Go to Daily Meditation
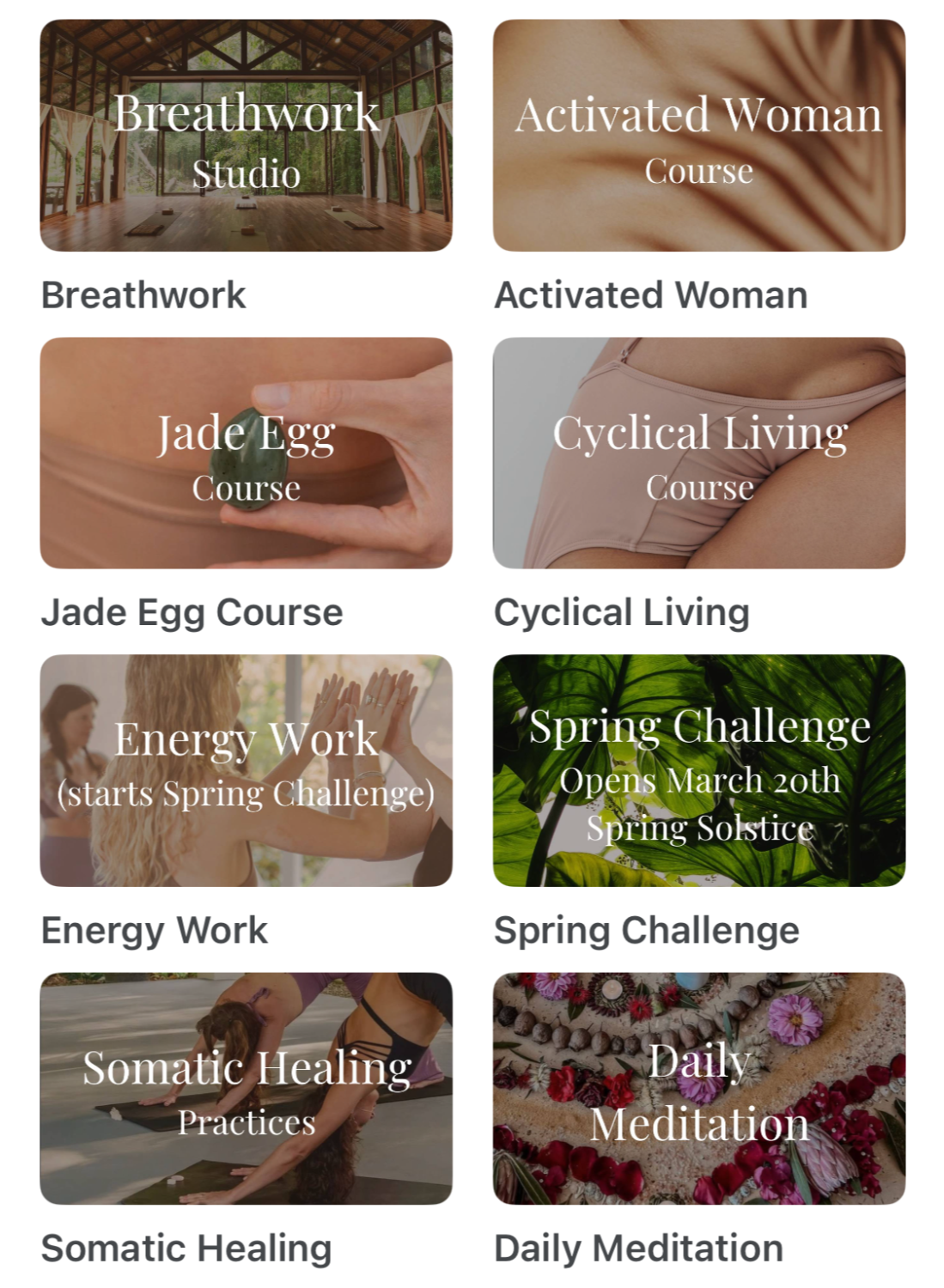This screenshot has height=1288, width=944. pos(698,1089)
